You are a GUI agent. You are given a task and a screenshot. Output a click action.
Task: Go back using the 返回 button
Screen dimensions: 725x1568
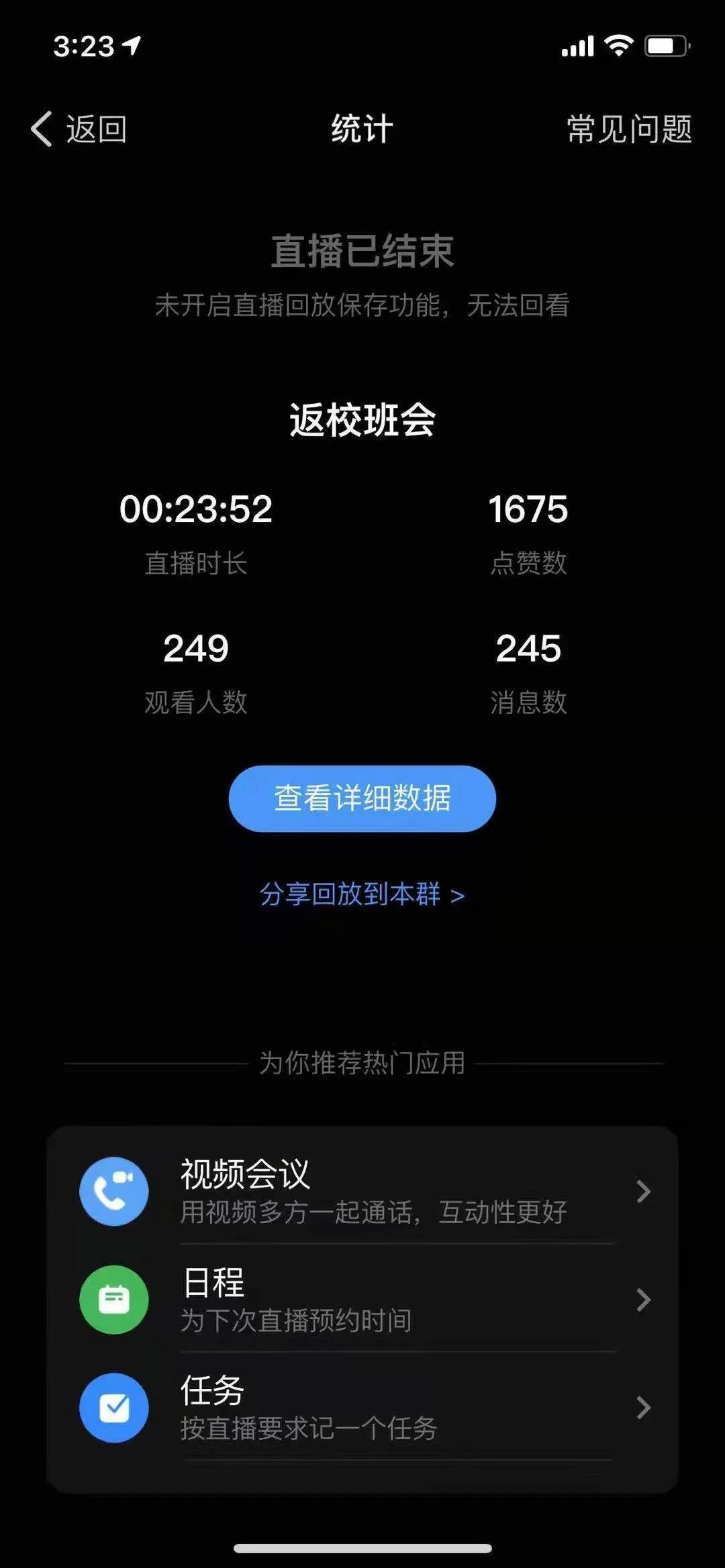[x=79, y=129]
